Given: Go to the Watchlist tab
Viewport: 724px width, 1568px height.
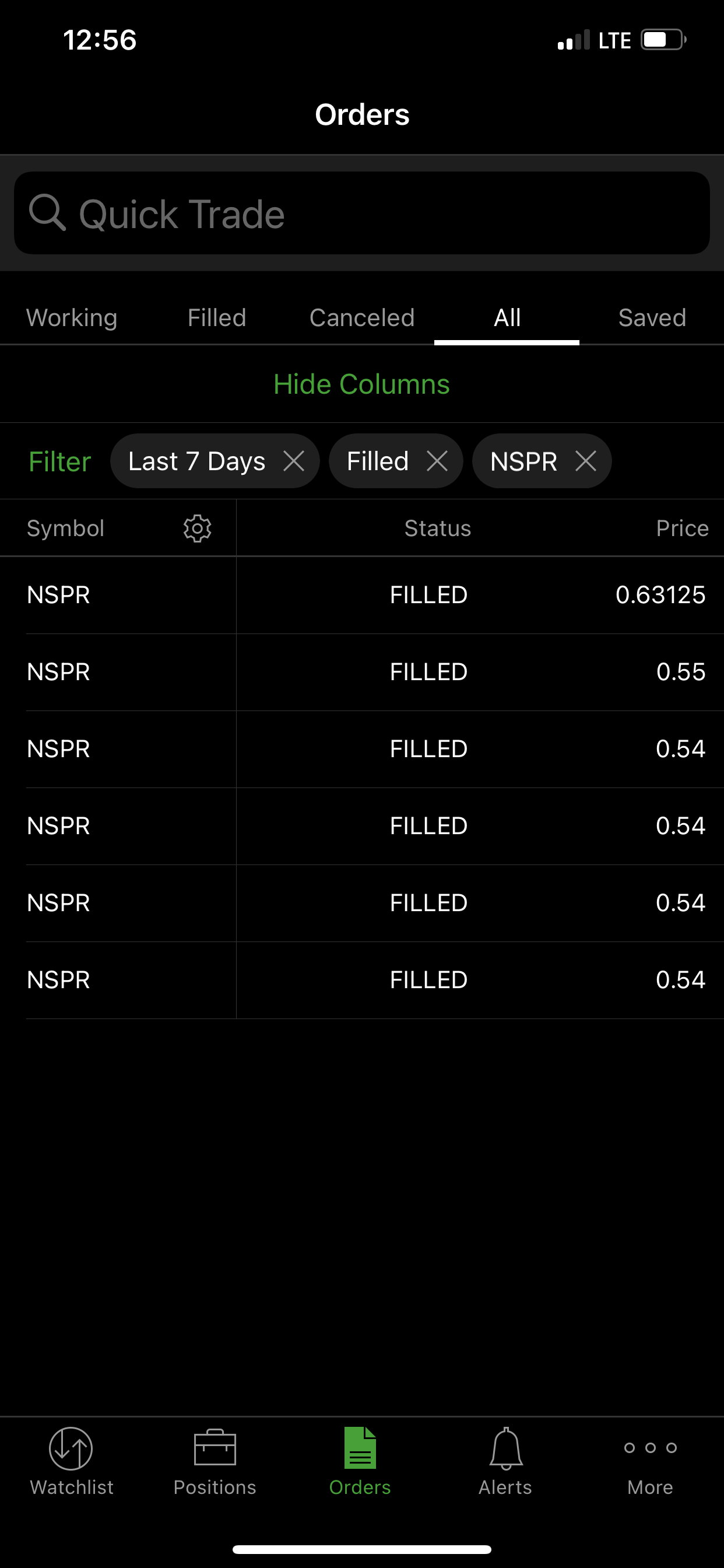Looking at the screenshot, I should (71, 1461).
